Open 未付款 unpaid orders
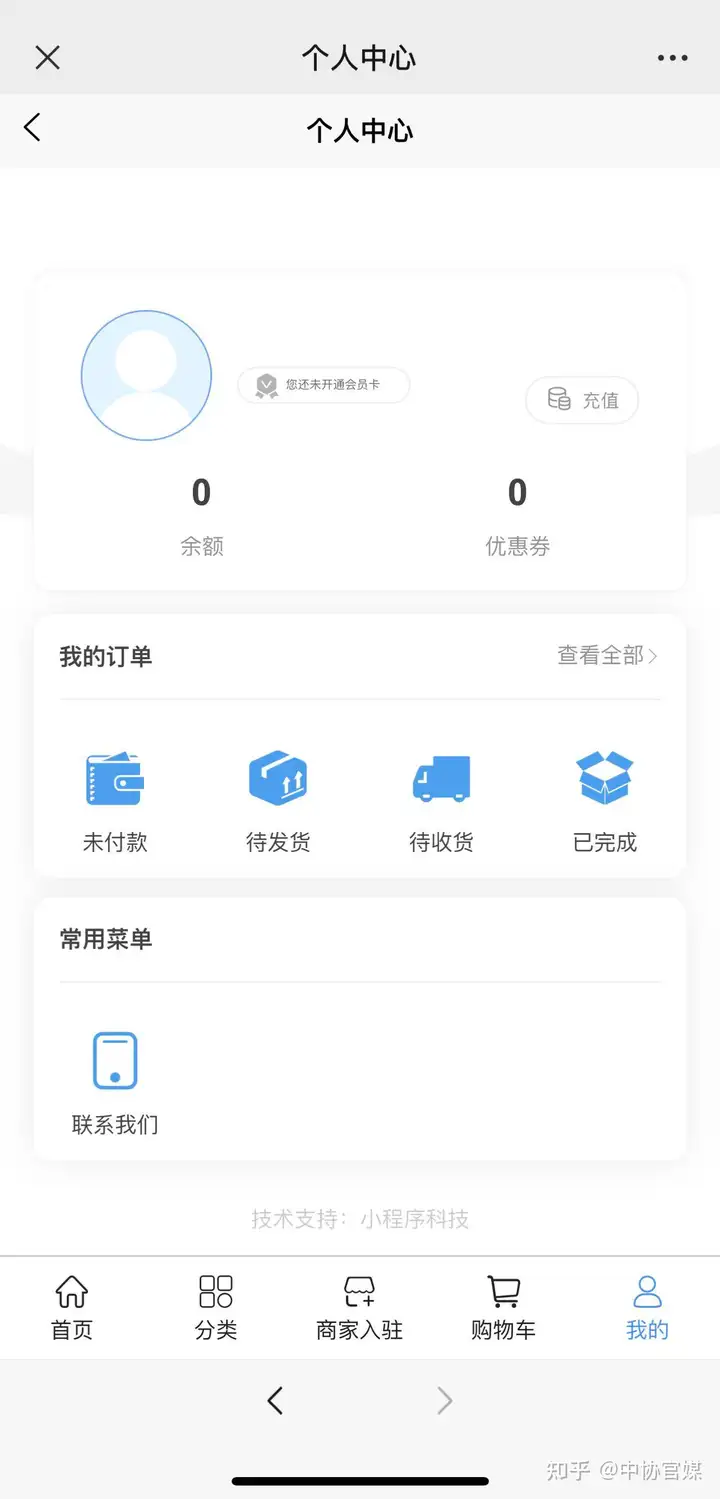Screen dimensions: 720x1499 click(115, 802)
